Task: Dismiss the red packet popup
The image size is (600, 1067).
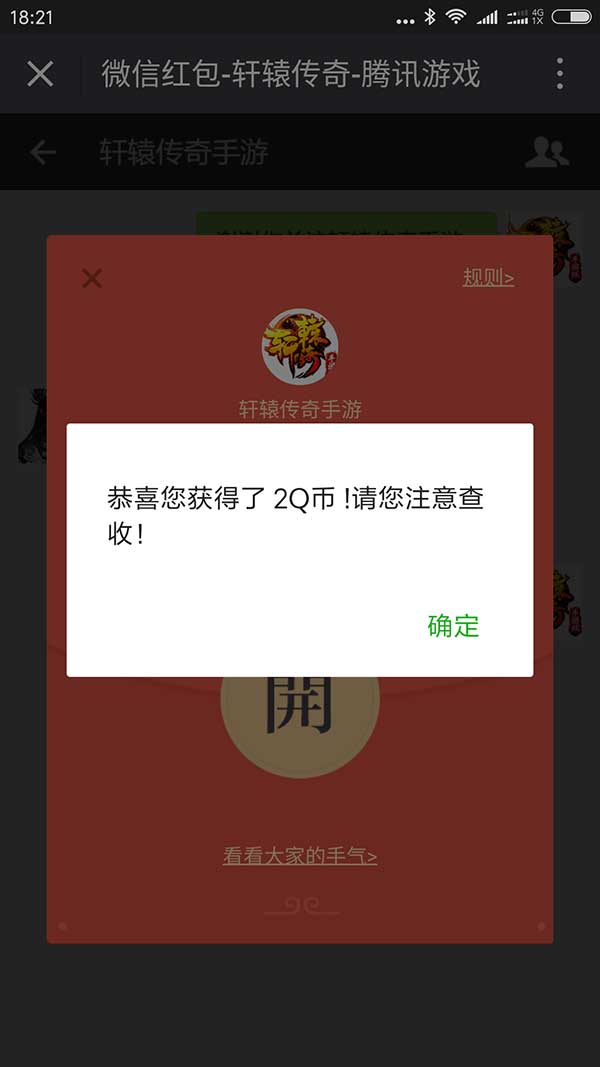Action: (92, 278)
